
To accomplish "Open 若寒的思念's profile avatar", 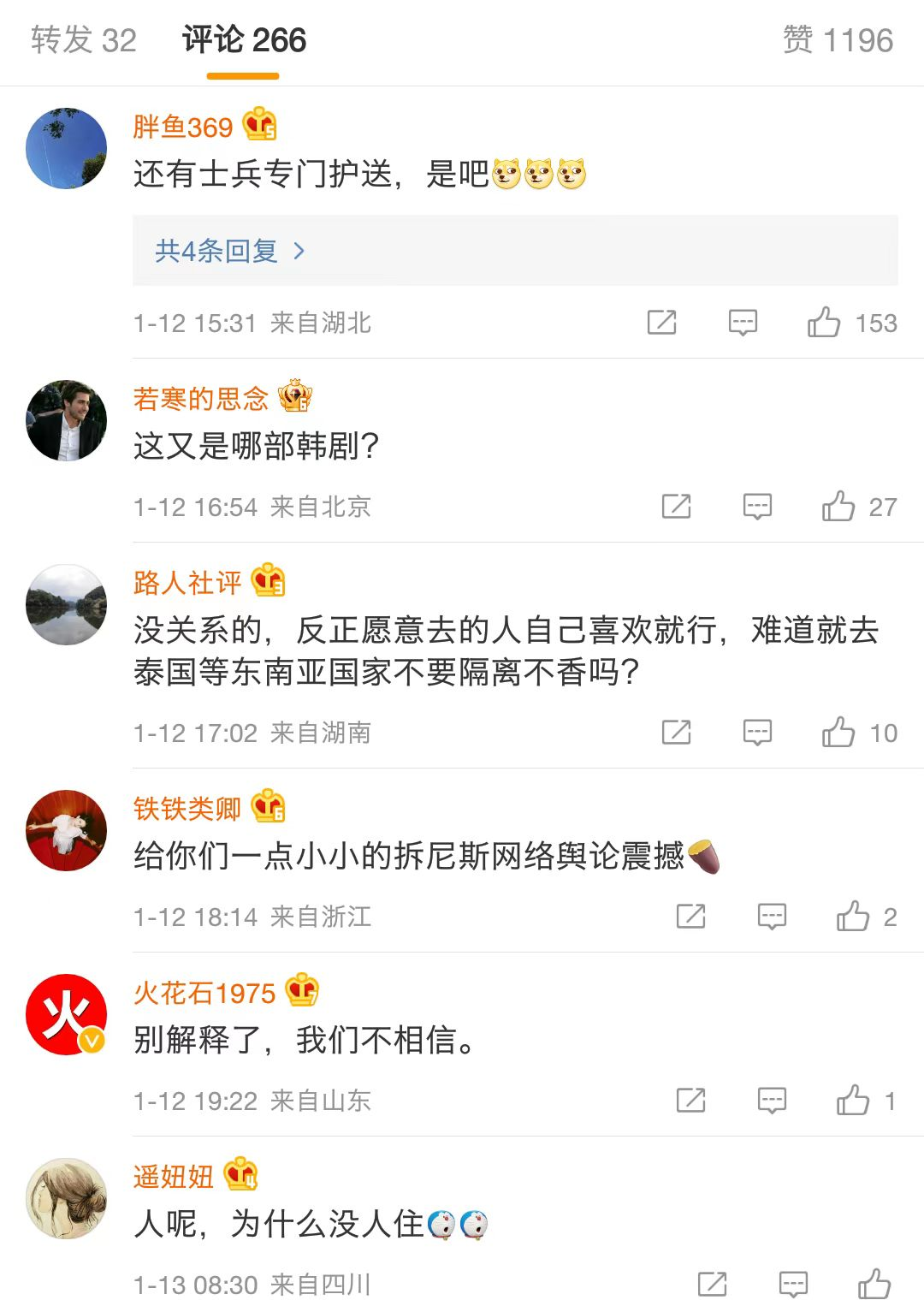I will [x=67, y=420].
